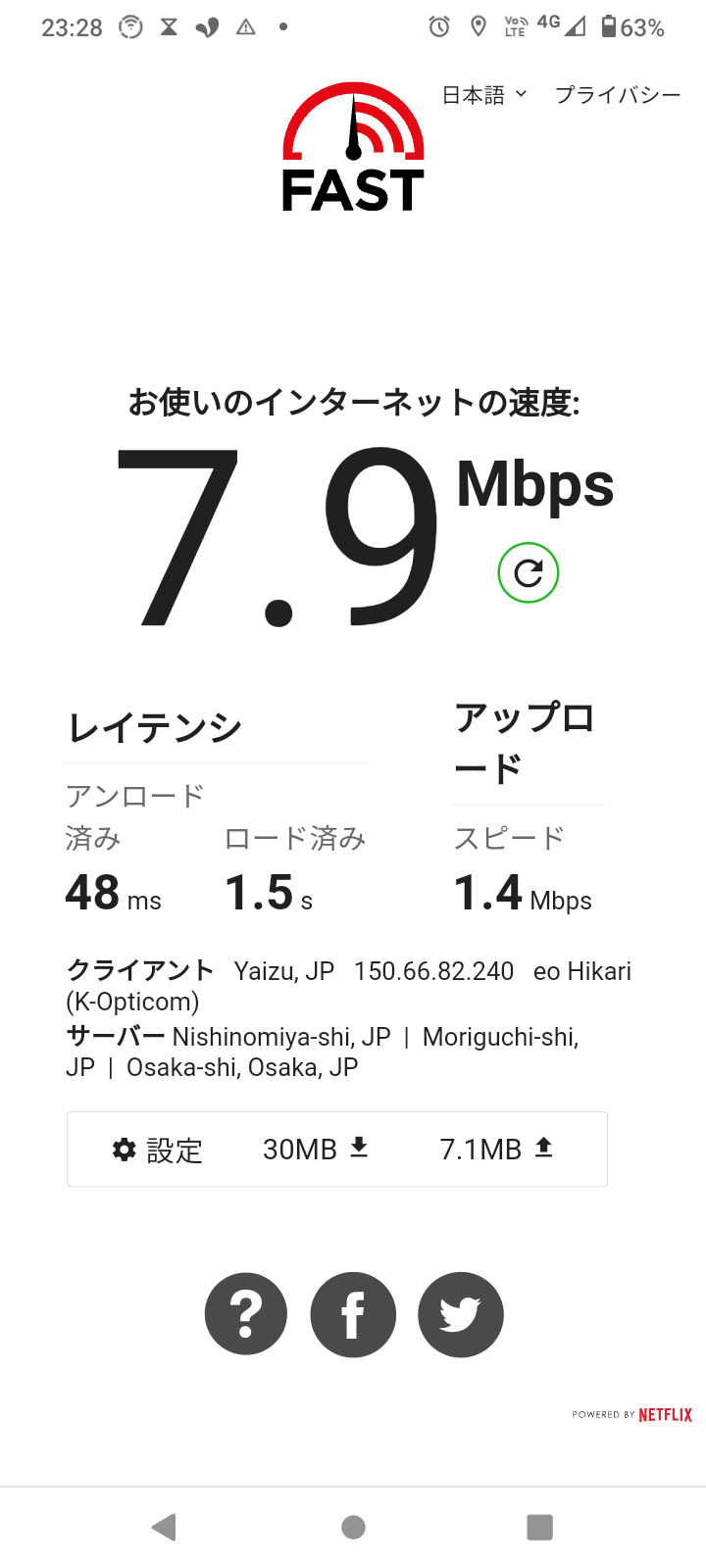Open the 日本語 language dropdown
Screen dimensions: 706x1568
click(484, 95)
